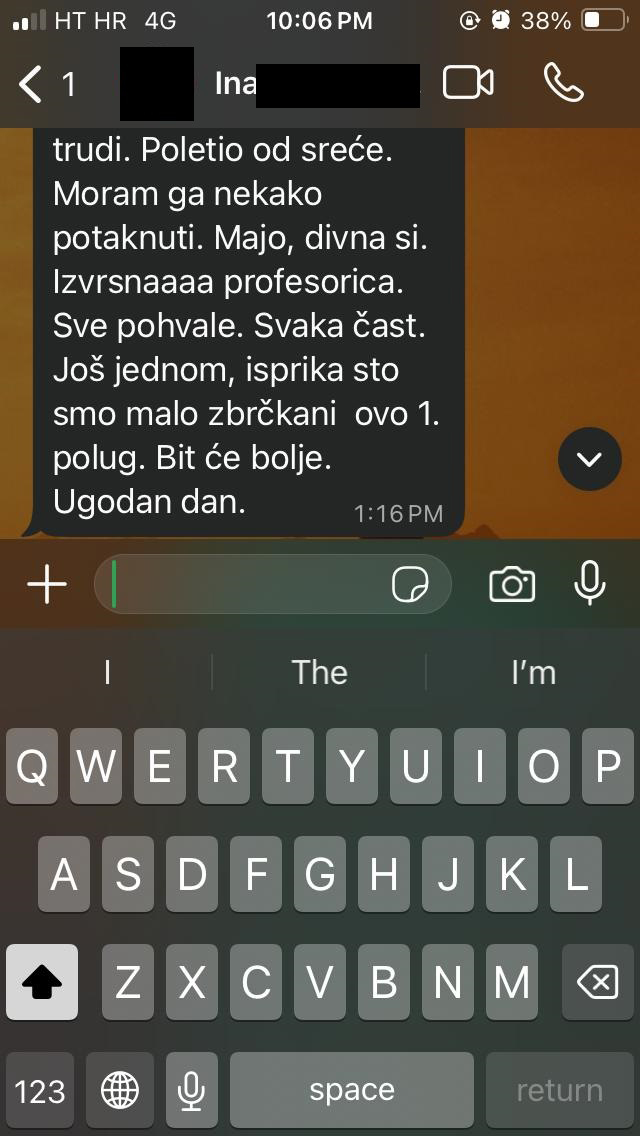The height and width of the screenshot is (1136, 640).
Task: Start dictation from the keyboard microphone key
Action: [192, 1090]
